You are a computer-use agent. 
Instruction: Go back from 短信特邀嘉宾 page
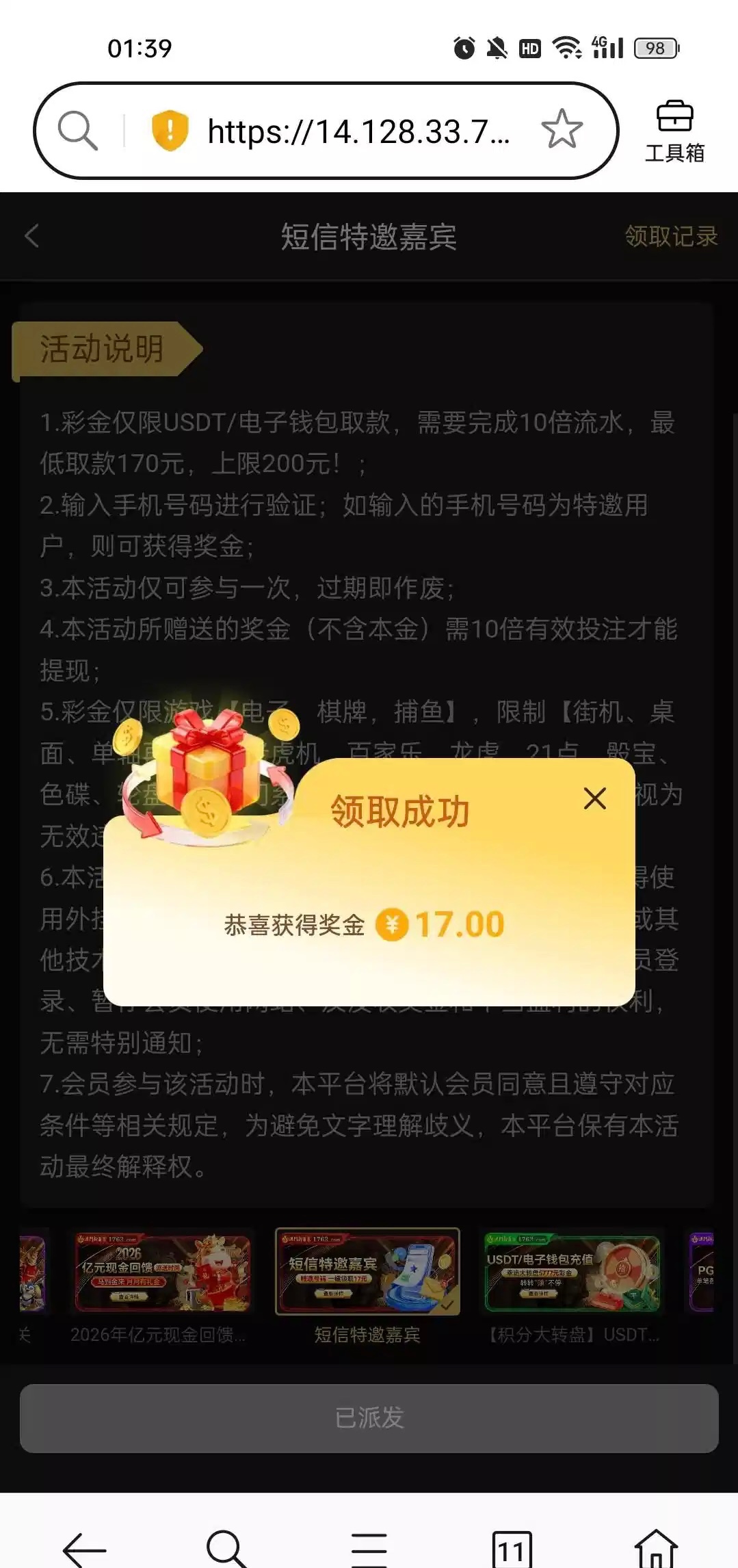[31, 236]
